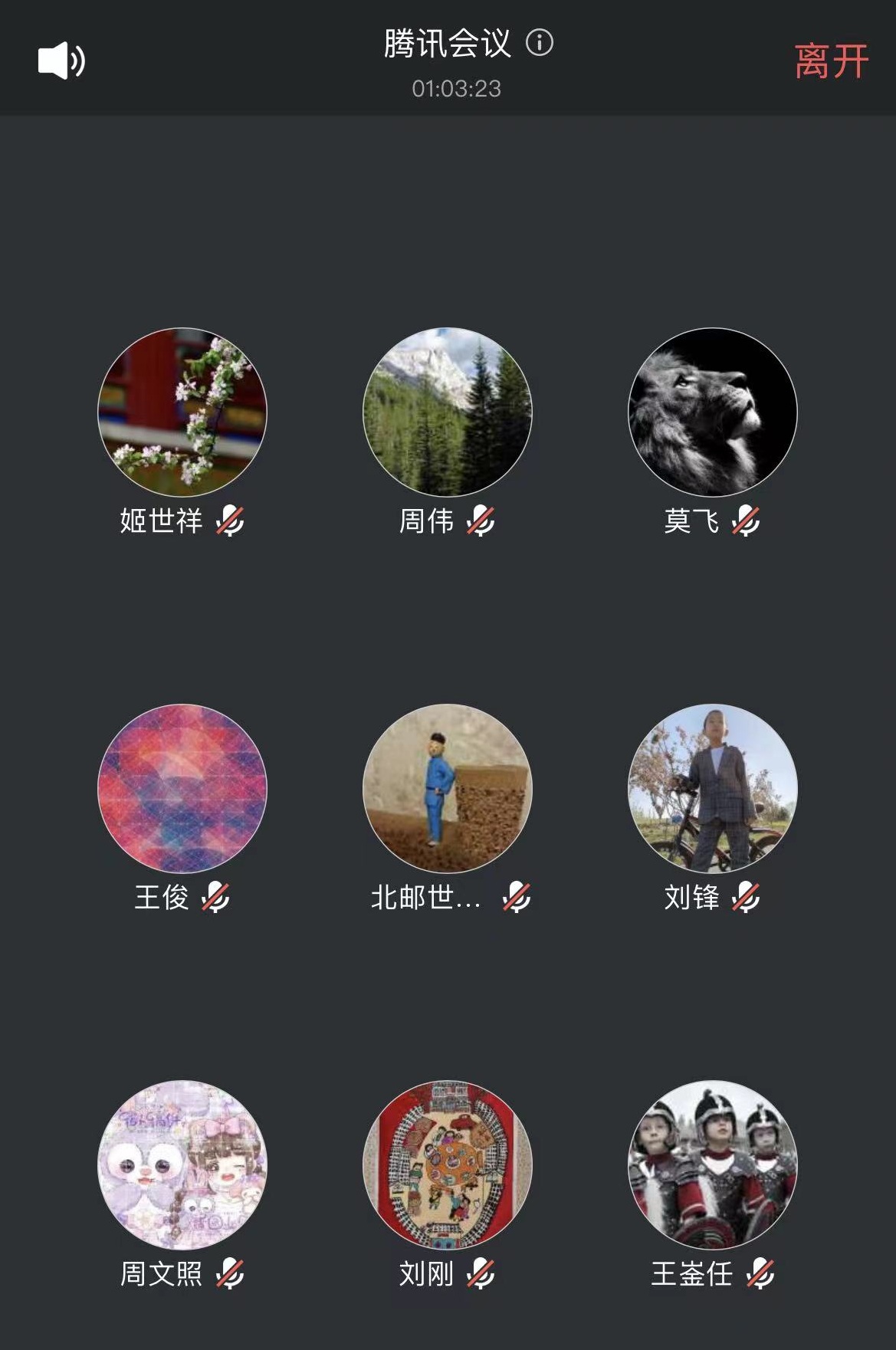Tap participant 刘锋's avatar
The image size is (896, 1350).
click(713, 788)
